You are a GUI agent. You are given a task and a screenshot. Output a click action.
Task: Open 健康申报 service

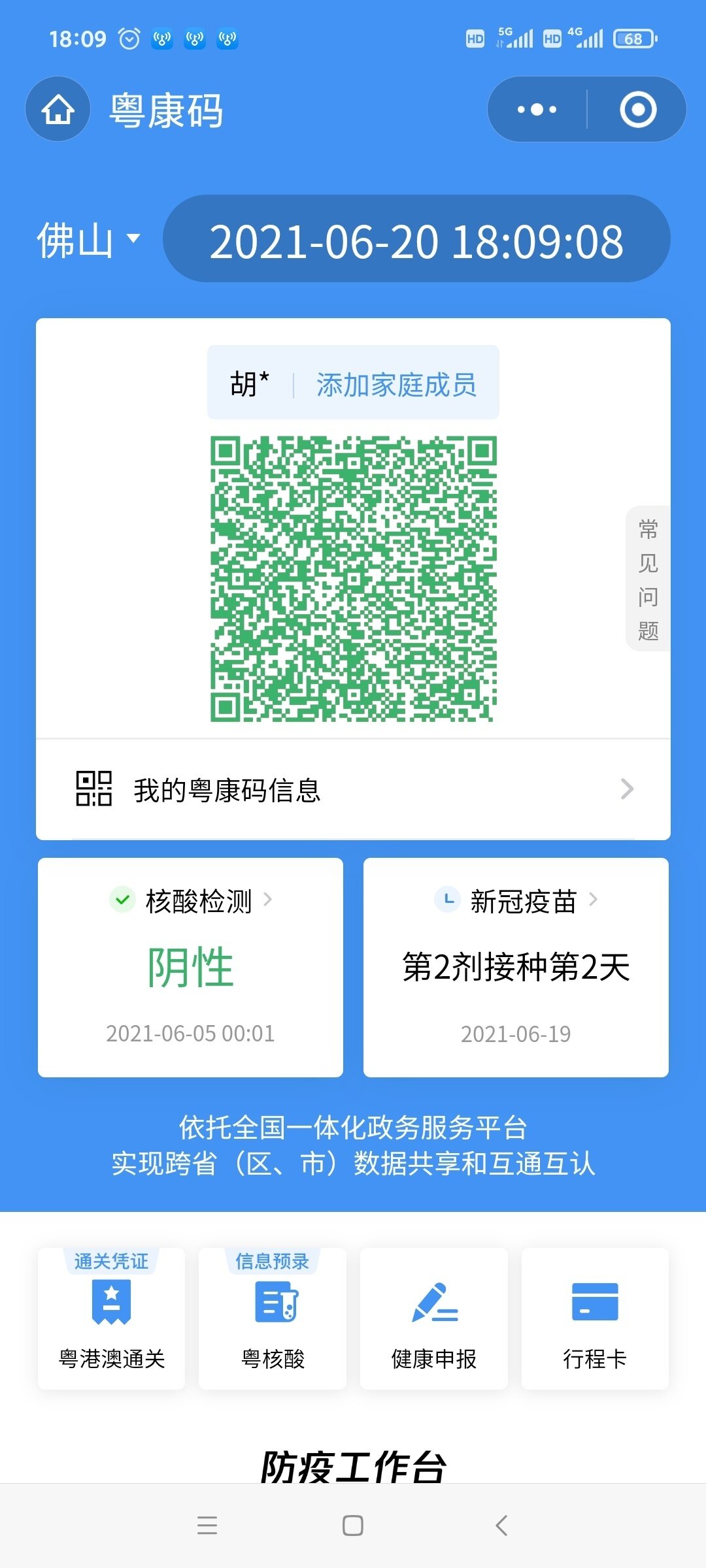point(434,1318)
